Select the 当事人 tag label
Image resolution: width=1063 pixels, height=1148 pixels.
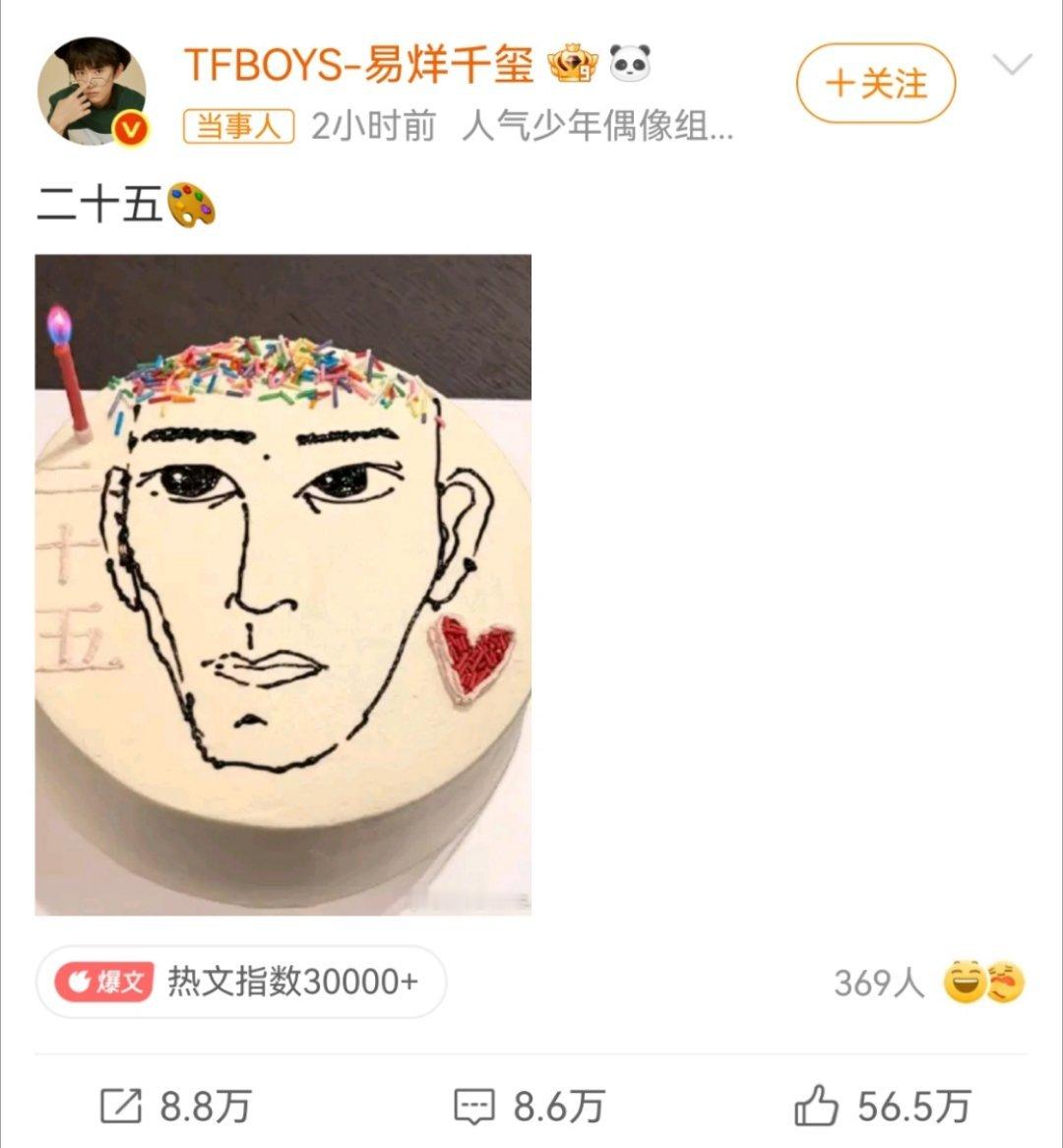click(239, 124)
